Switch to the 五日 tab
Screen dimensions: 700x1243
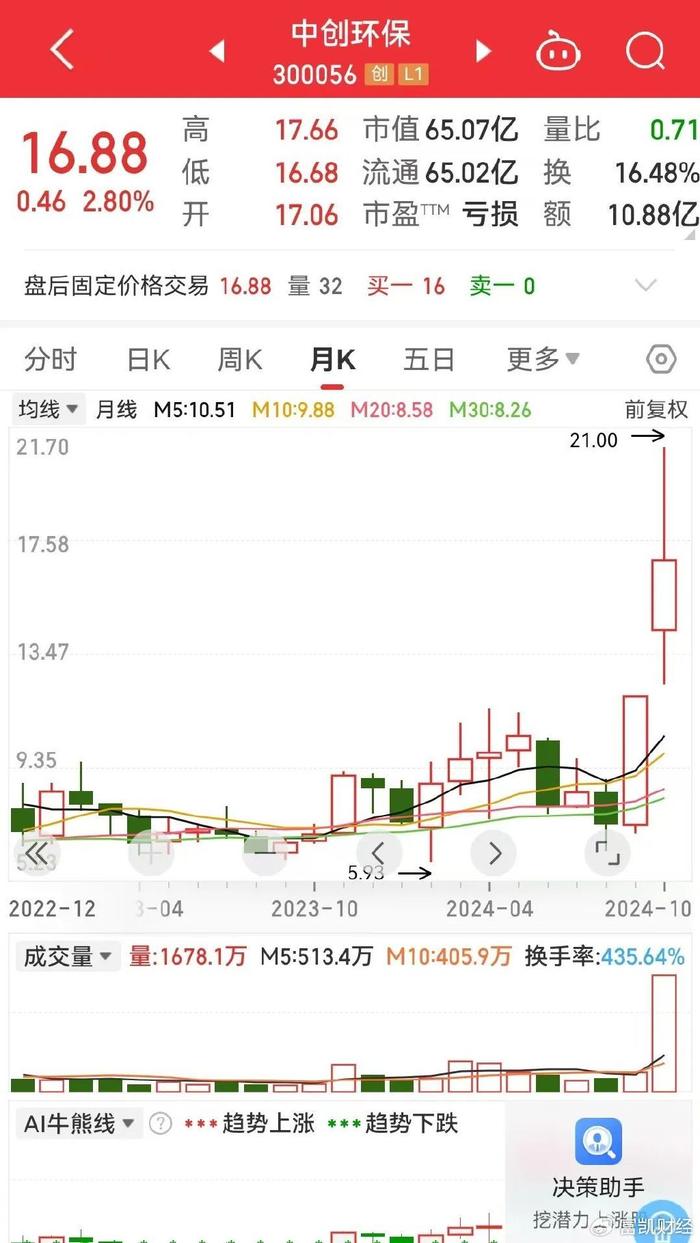pyautogui.click(x=429, y=359)
